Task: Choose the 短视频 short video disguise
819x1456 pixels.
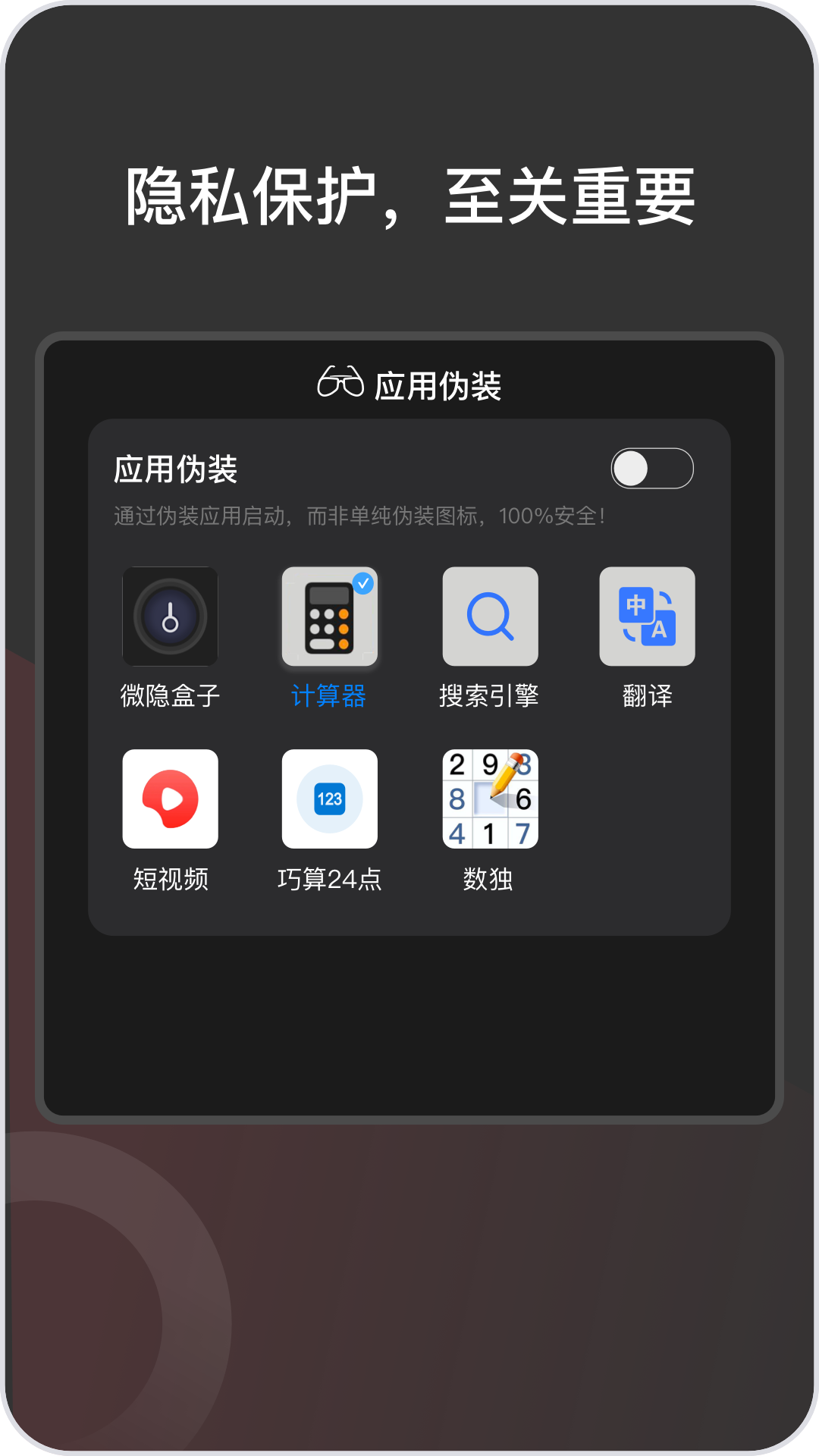Action: point(171,799)
